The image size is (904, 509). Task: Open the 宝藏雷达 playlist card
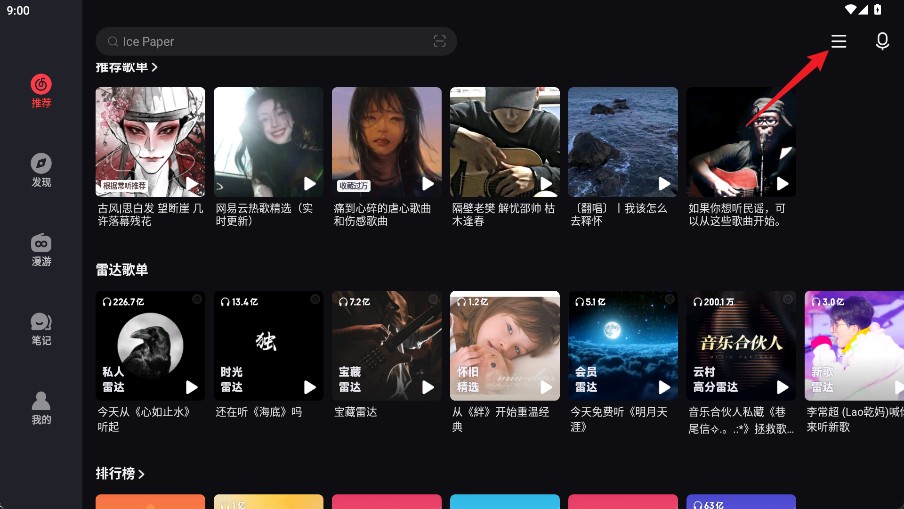click(x=386, y=345)
